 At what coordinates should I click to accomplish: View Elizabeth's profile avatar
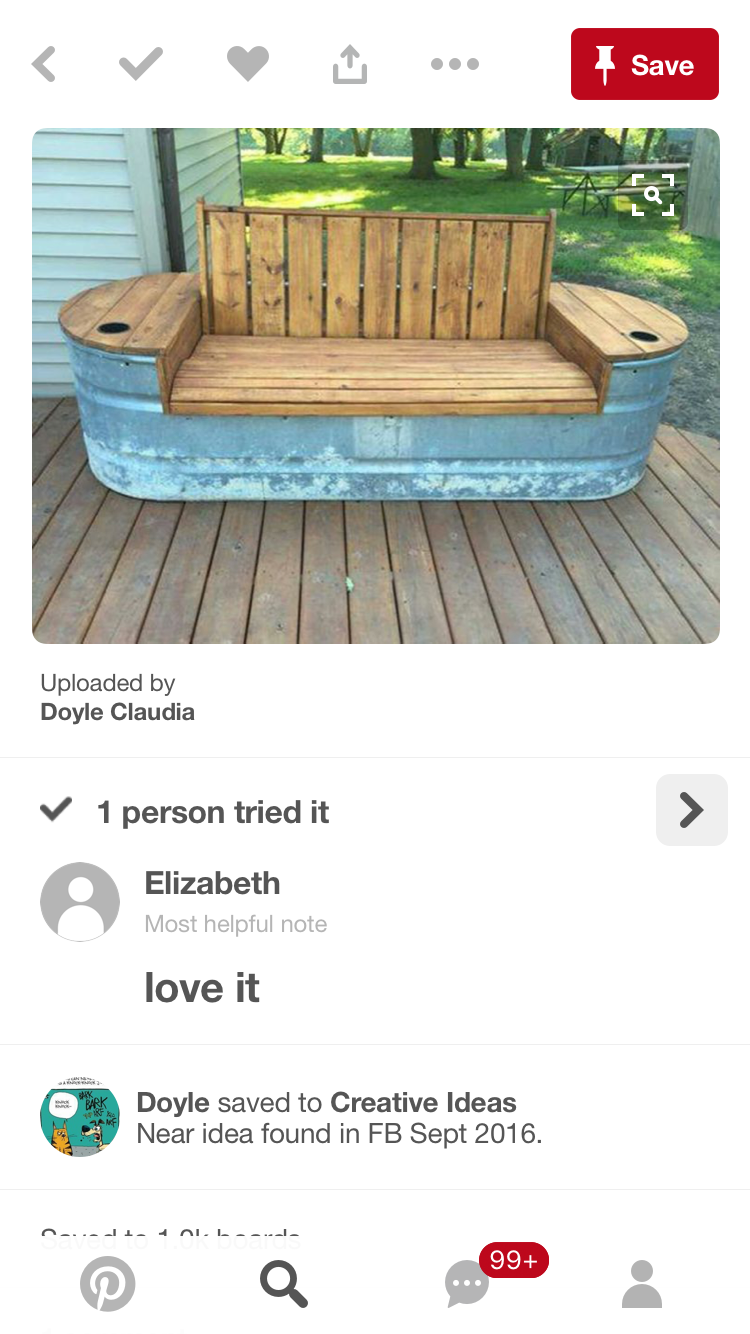[80, 902]
